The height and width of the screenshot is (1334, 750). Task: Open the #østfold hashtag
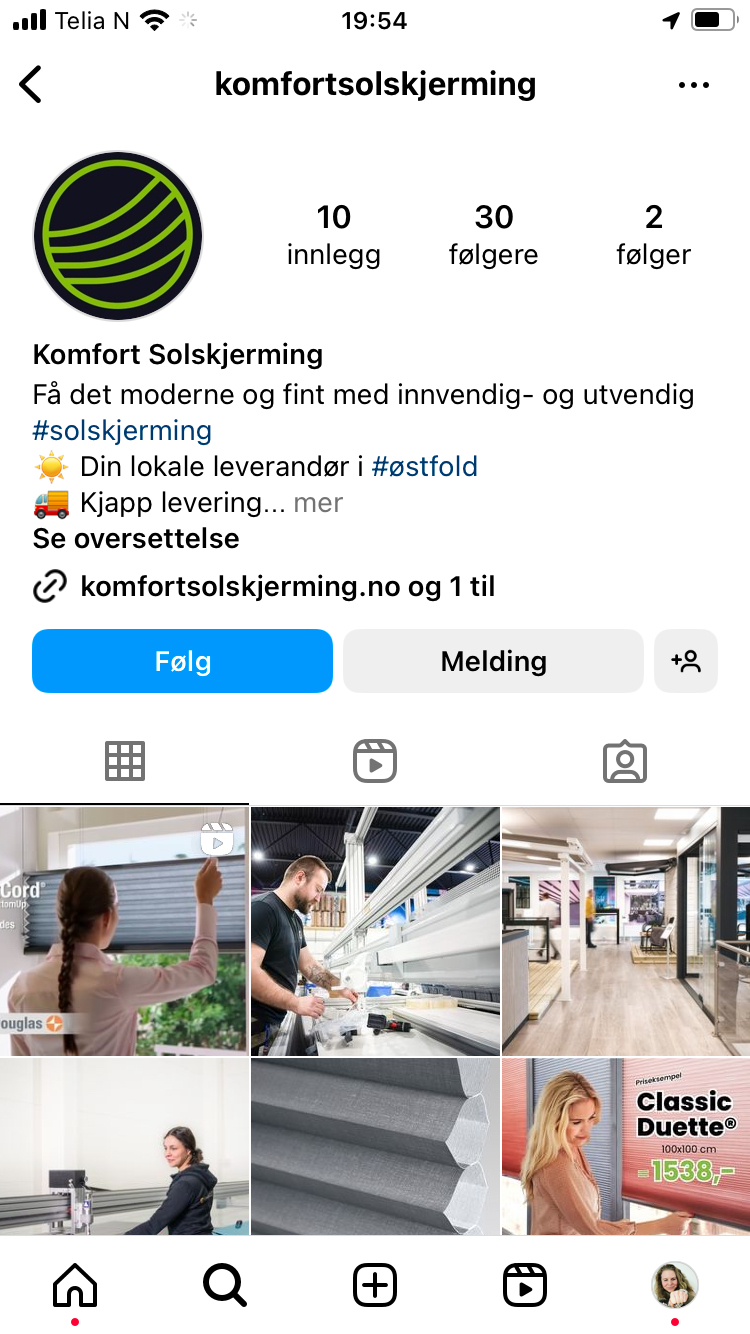(x=424, y=466)
